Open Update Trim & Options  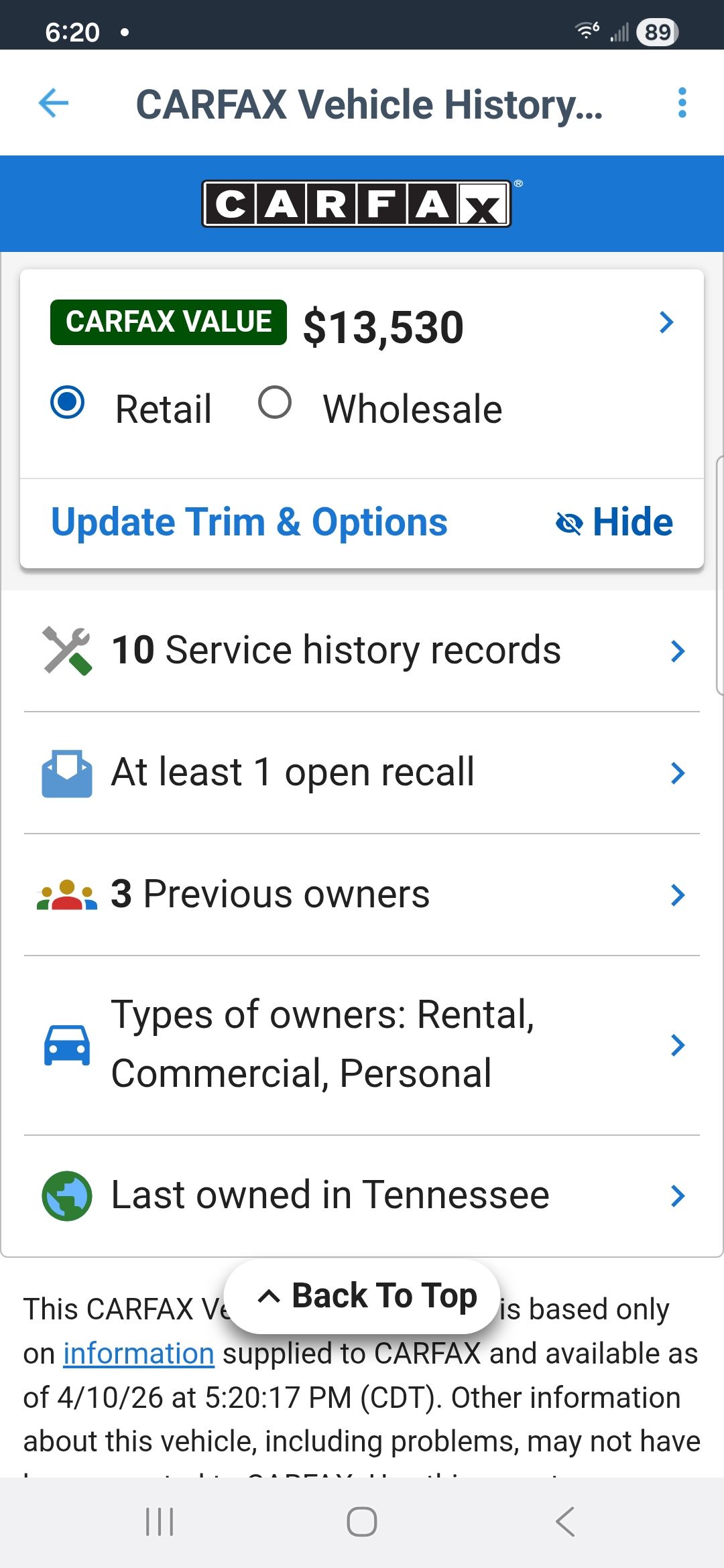tap(249, 522)
